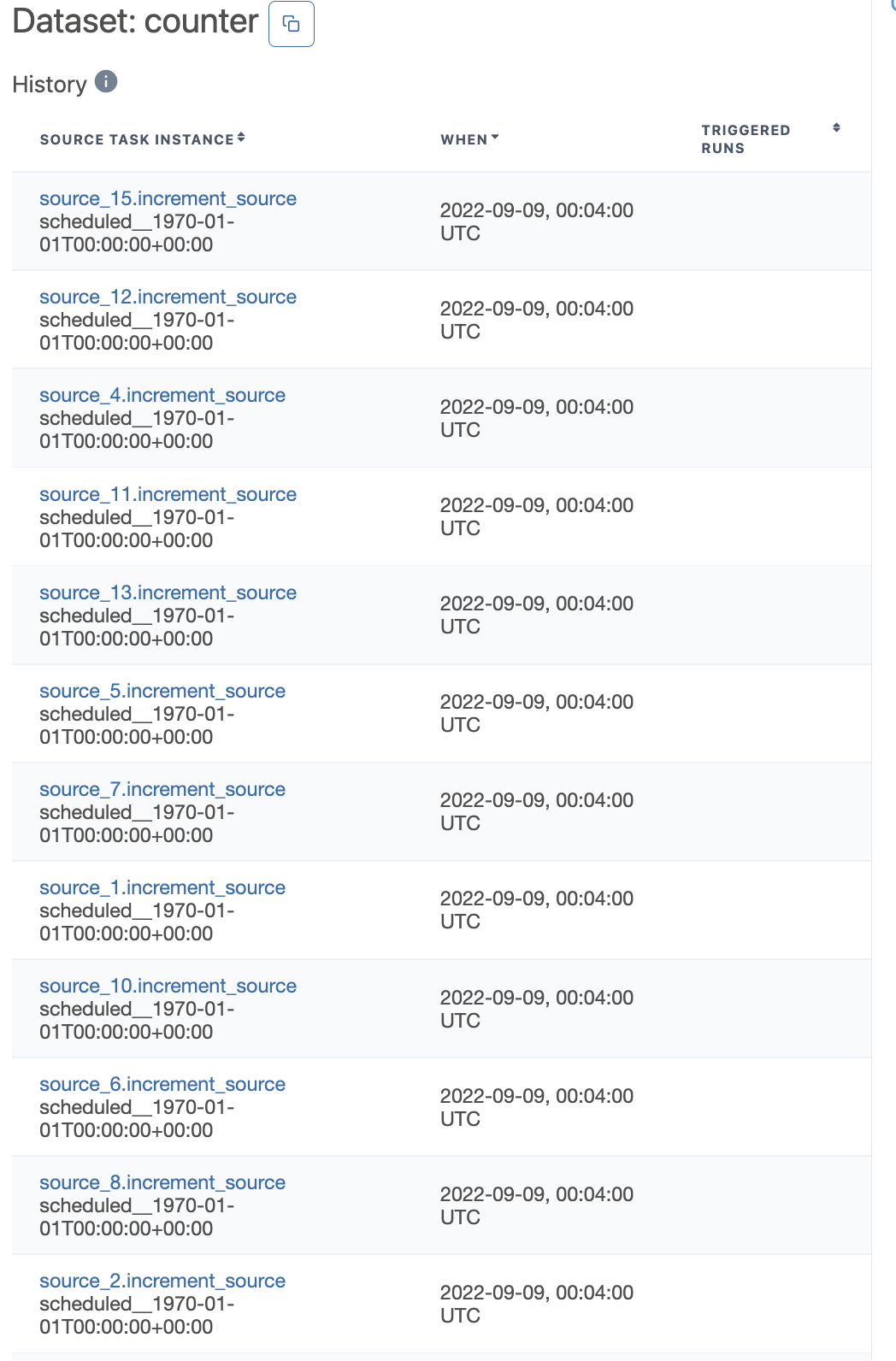Click the Source Task Instance column header

click(139, 139)
